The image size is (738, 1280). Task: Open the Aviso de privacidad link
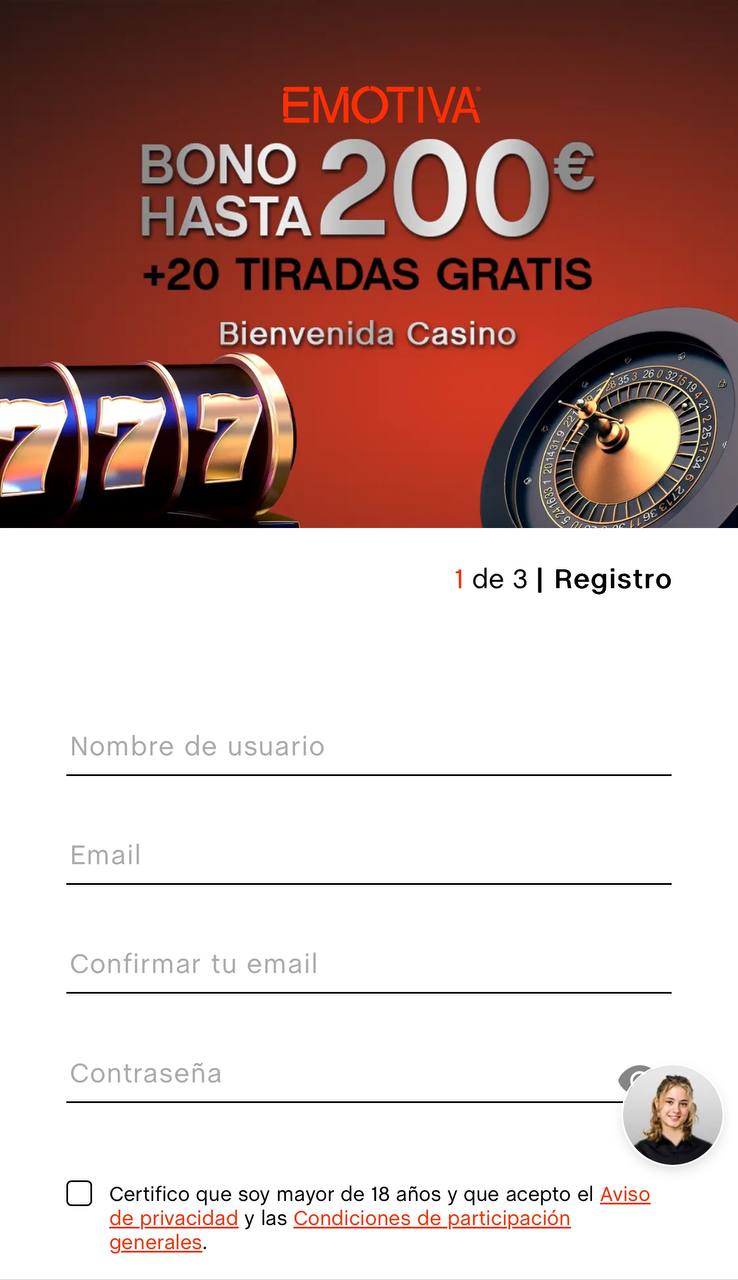(624, 1195)
